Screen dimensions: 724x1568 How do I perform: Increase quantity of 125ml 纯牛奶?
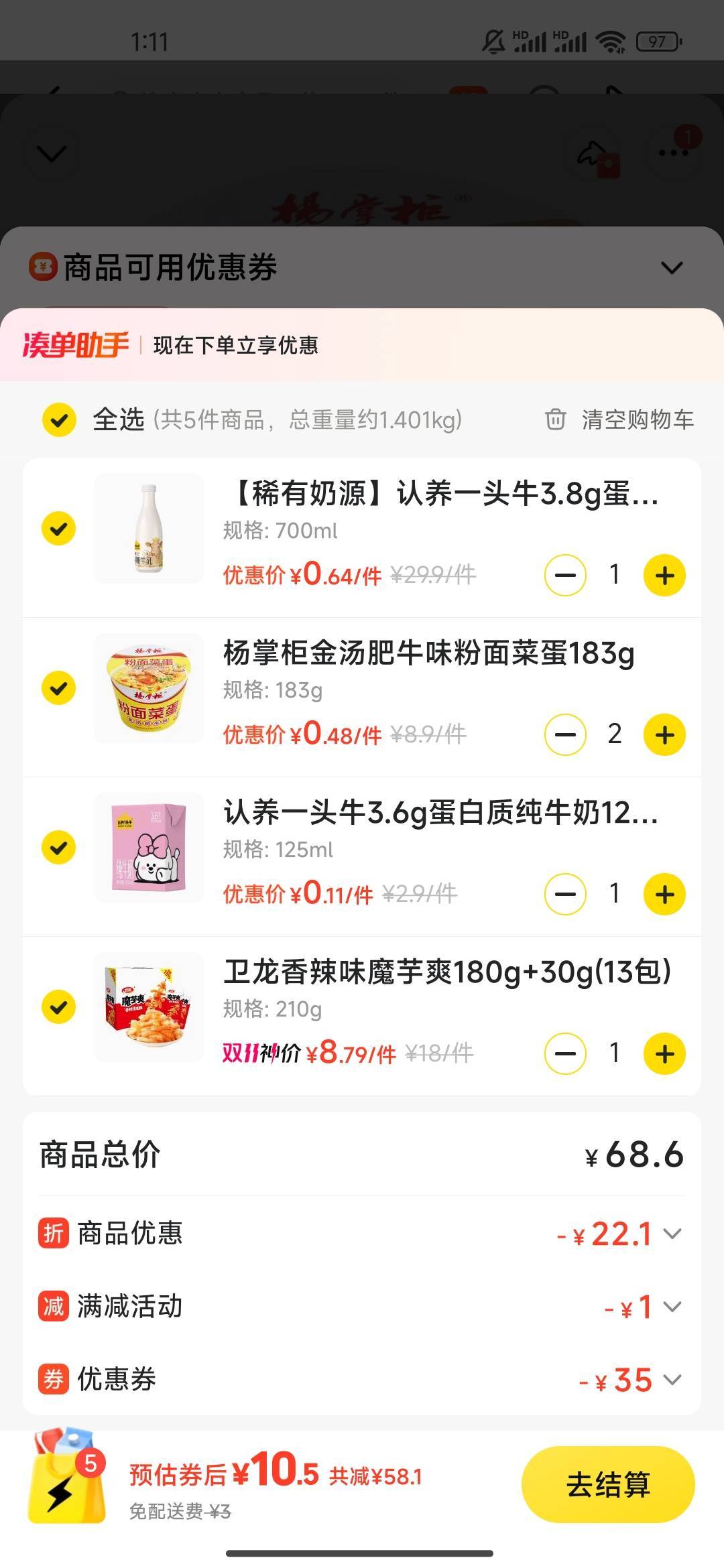coord(664,895)
